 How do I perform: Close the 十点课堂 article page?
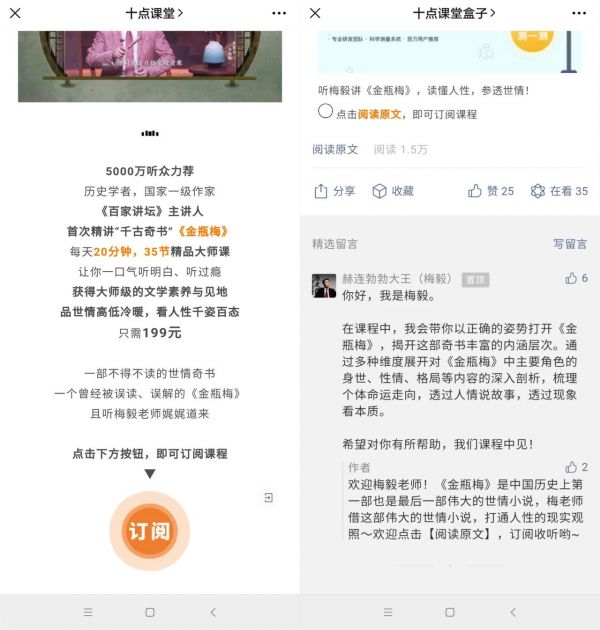pos(15,13)
